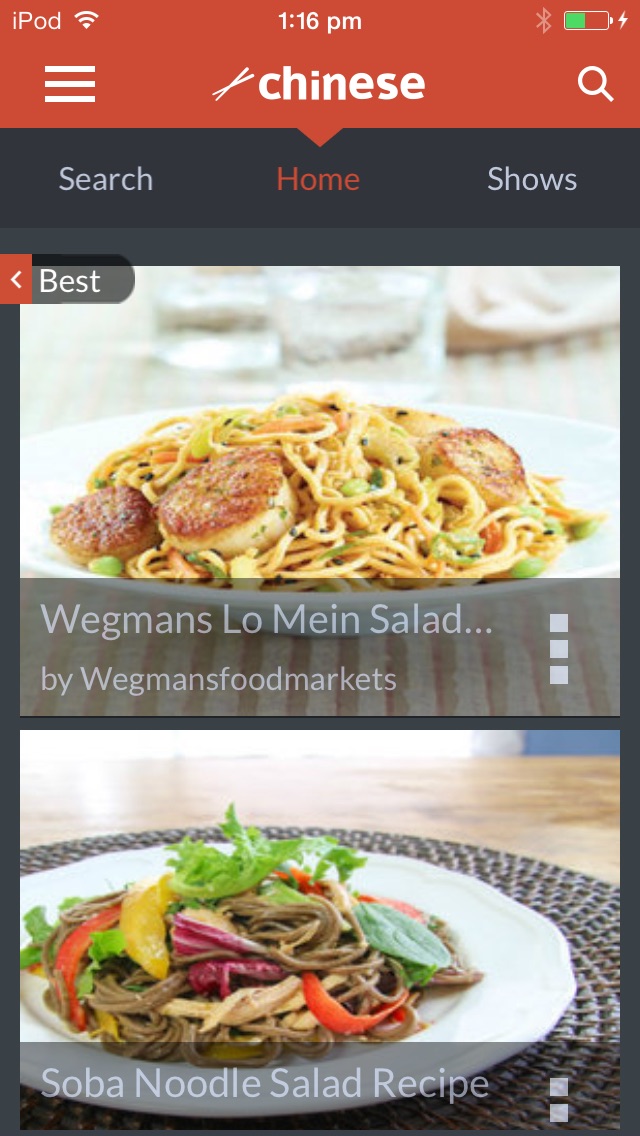Open options for Soba Noodle Salad Recipe

(x=559, y=1100)
